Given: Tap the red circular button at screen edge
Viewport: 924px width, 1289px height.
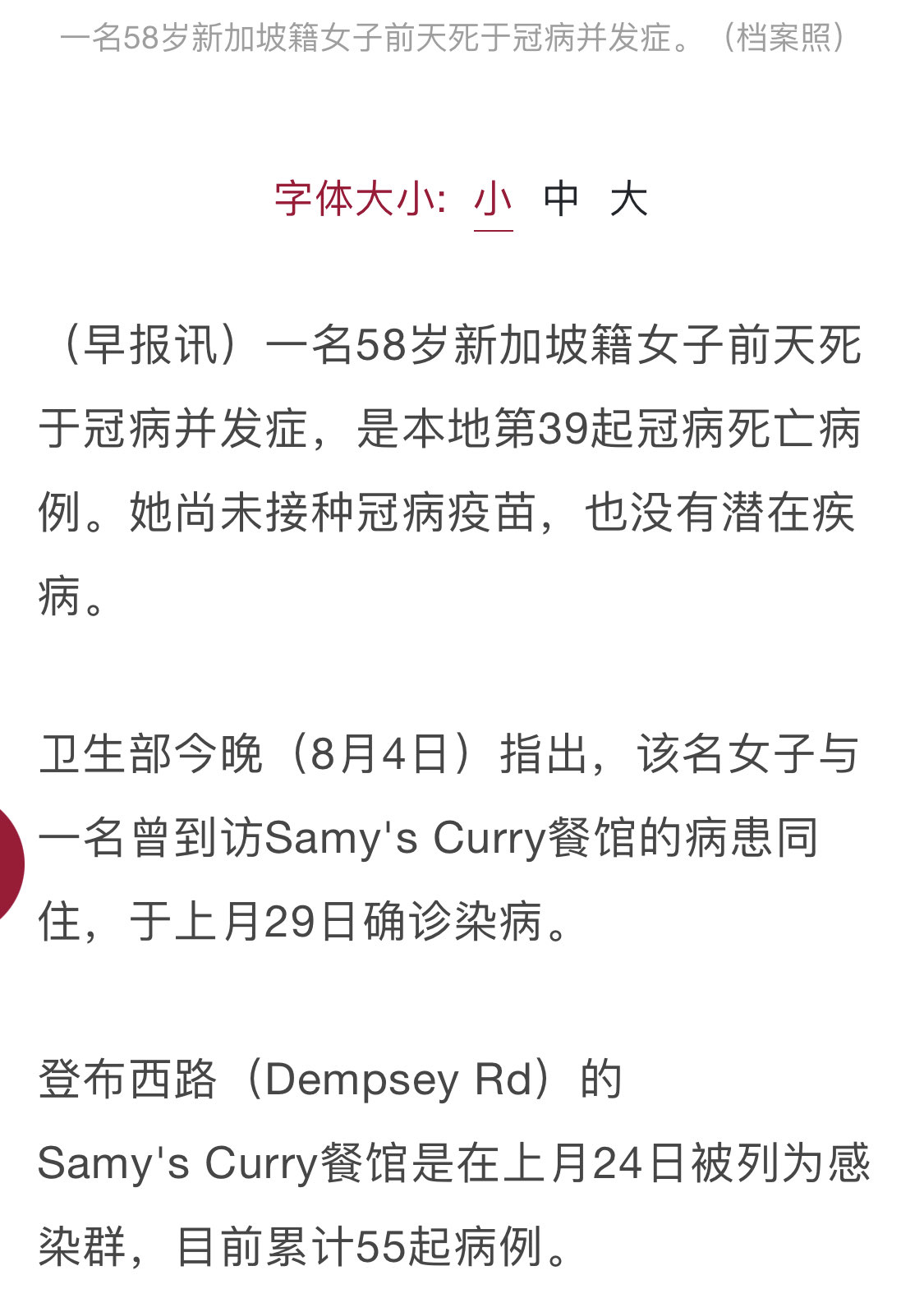Looking at the screenshot, I should pos(8,863).
